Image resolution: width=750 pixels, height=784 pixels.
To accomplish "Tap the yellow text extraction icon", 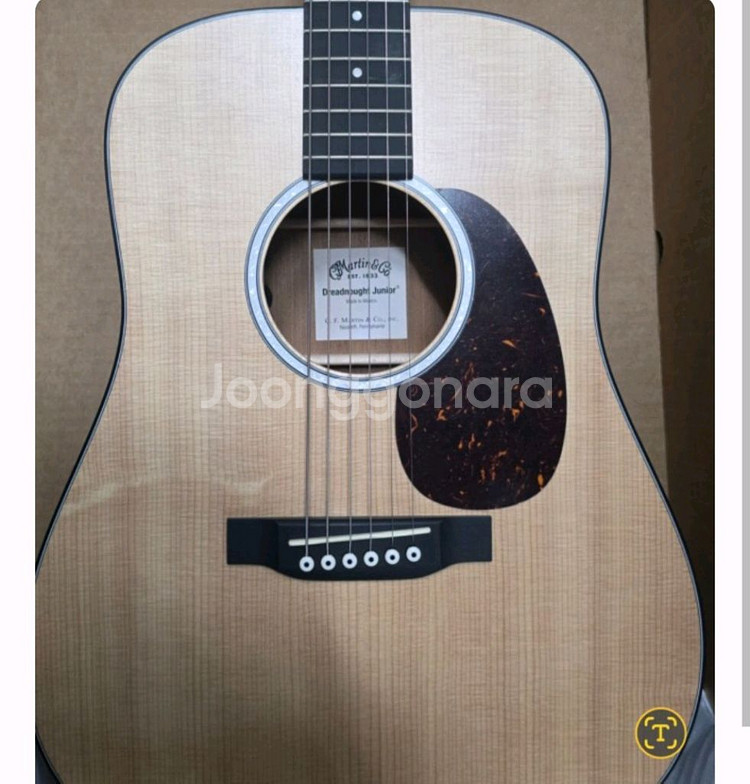I will 660,731.
